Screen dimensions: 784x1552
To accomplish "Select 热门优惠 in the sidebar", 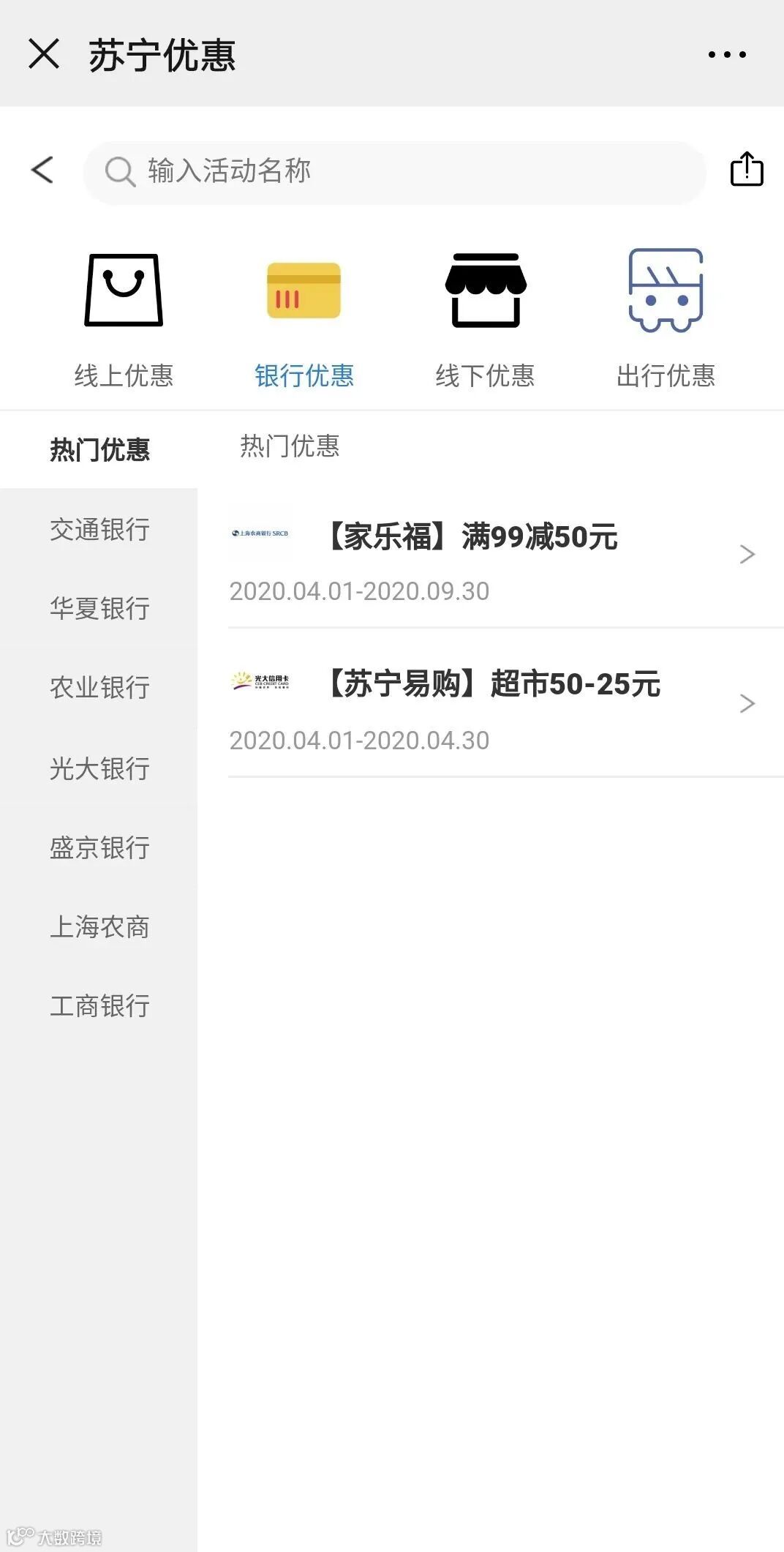I will (x=99, y=449).
